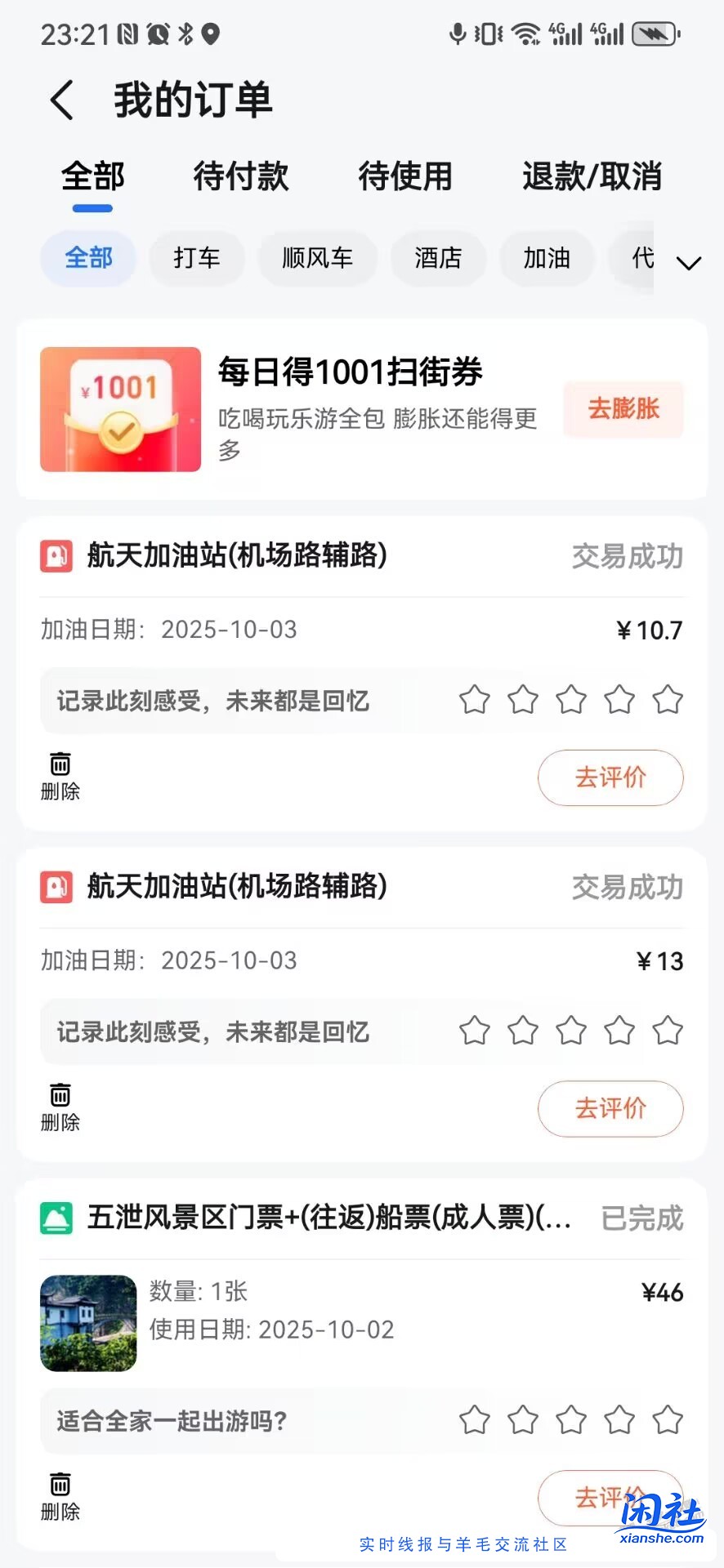Switch to the 待付款 tab

pos(240,176)
